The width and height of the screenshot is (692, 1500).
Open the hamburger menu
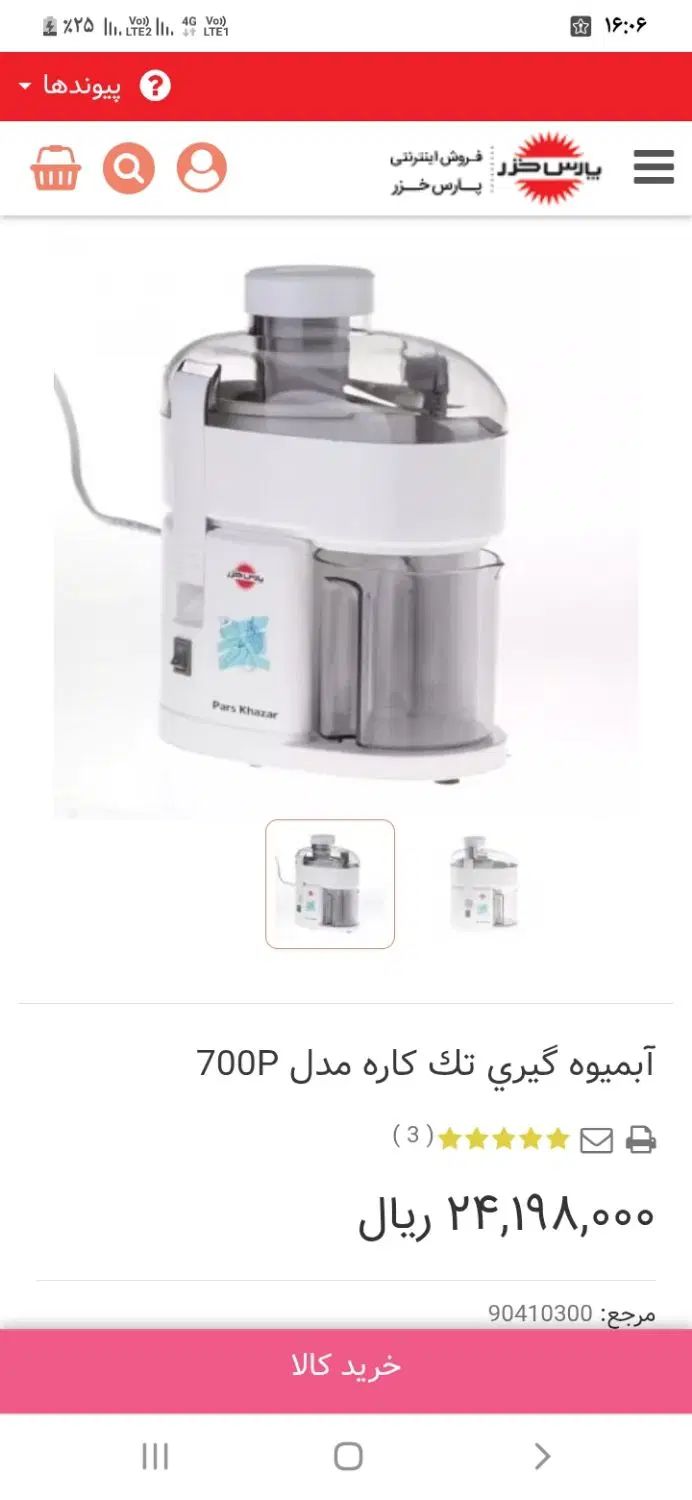[653, 168]
